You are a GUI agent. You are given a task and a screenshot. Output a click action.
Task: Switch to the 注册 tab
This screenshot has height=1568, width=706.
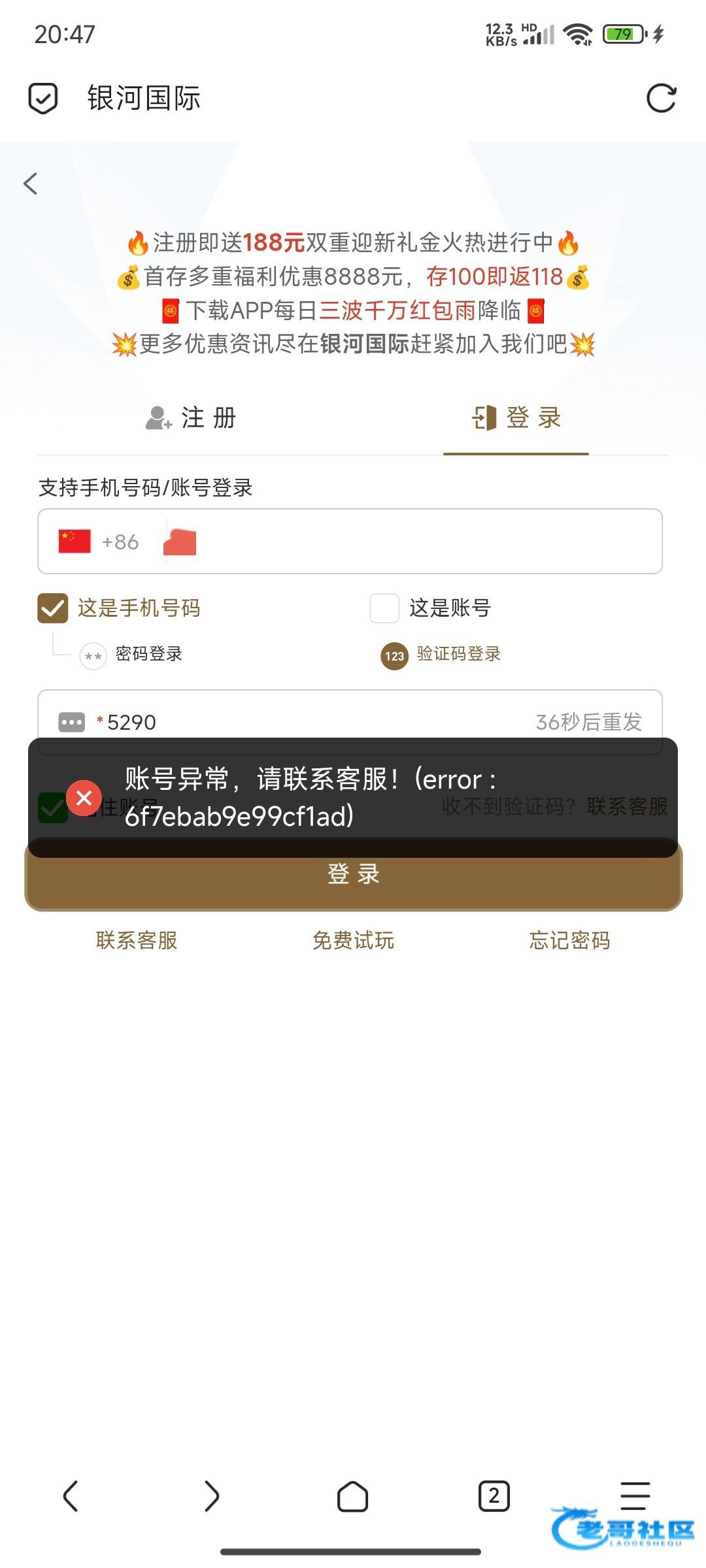191,418
